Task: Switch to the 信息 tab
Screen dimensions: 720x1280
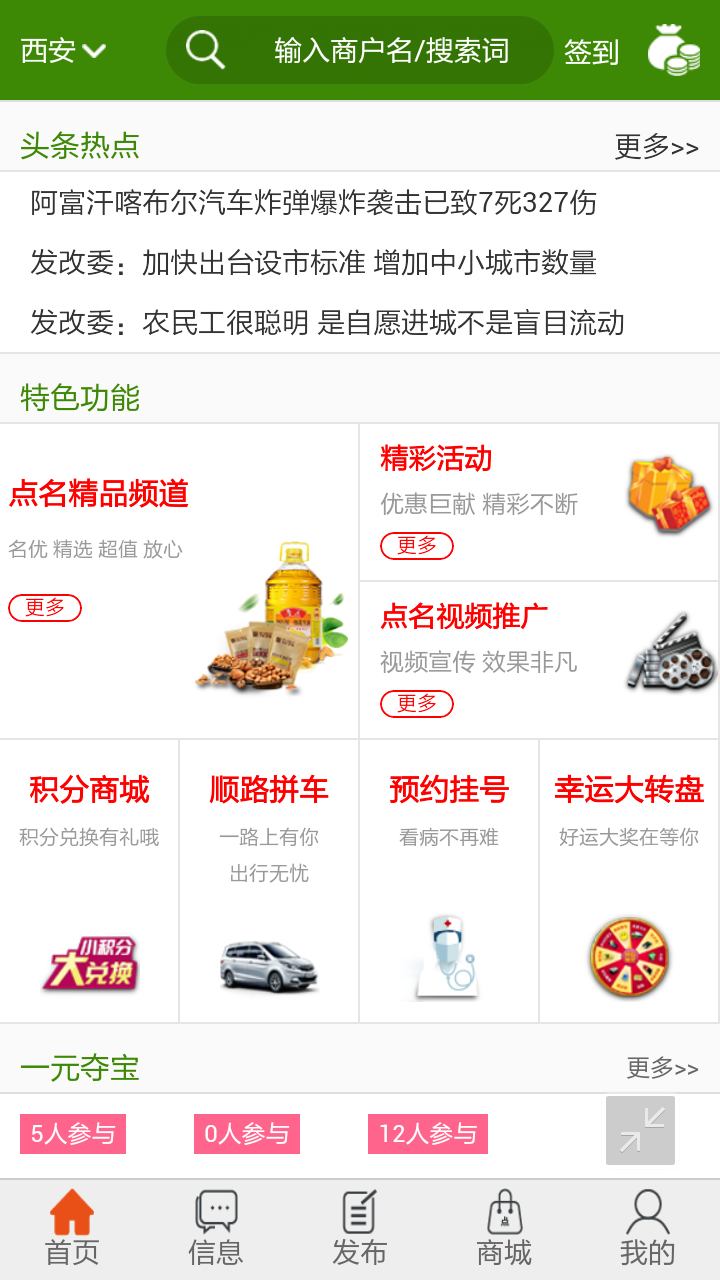Action: (x=216, y=1229)
